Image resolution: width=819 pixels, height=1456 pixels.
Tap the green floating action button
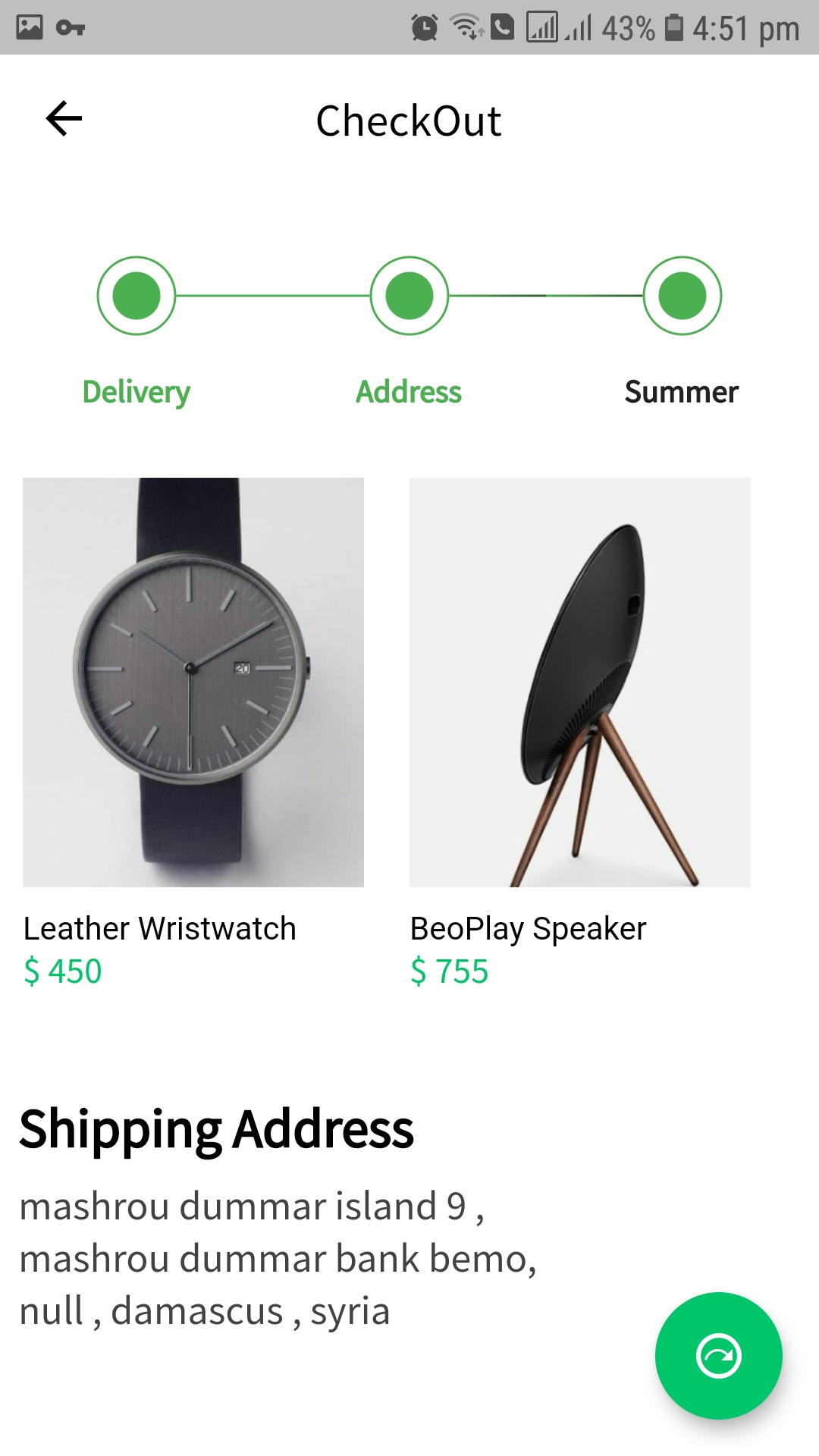pos(719,1356)
